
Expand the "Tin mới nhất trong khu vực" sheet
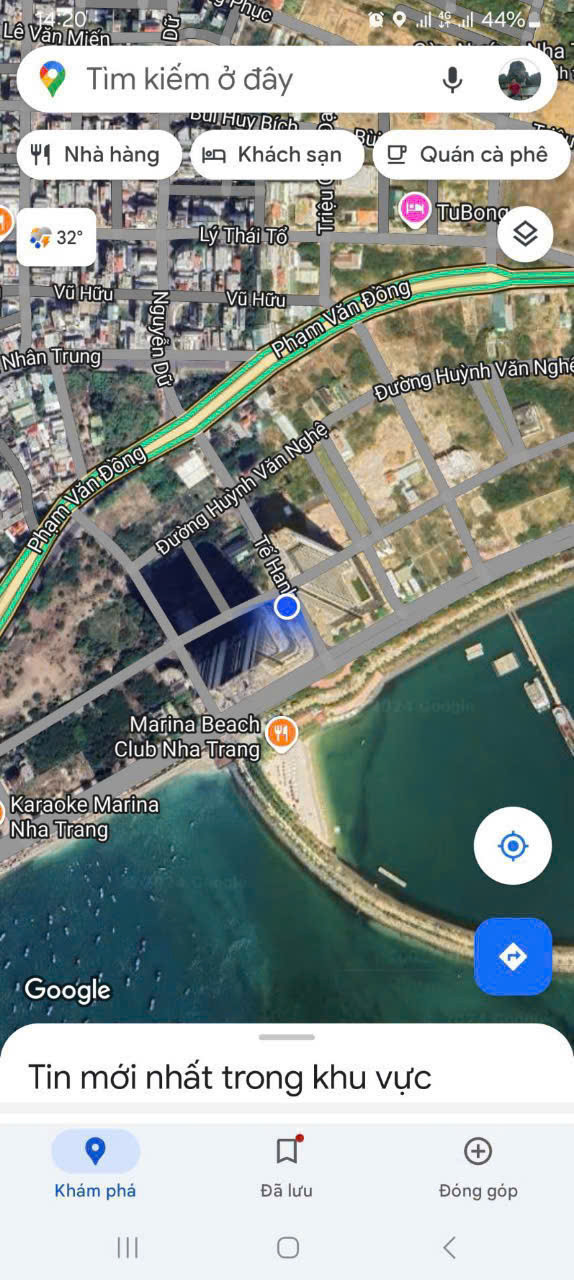287,1066
